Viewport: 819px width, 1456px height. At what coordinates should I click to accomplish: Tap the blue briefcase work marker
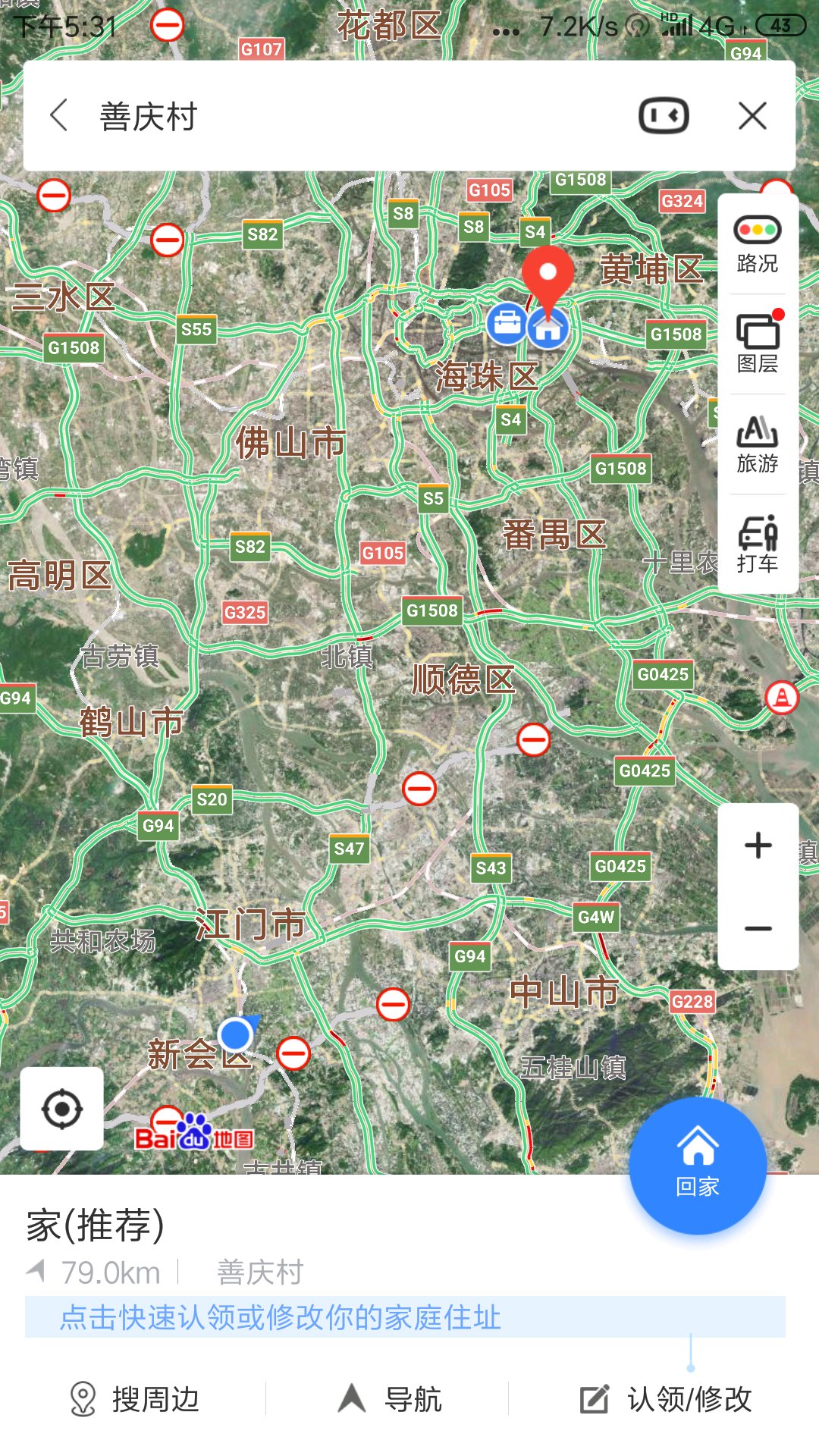(x=507, y=324)
